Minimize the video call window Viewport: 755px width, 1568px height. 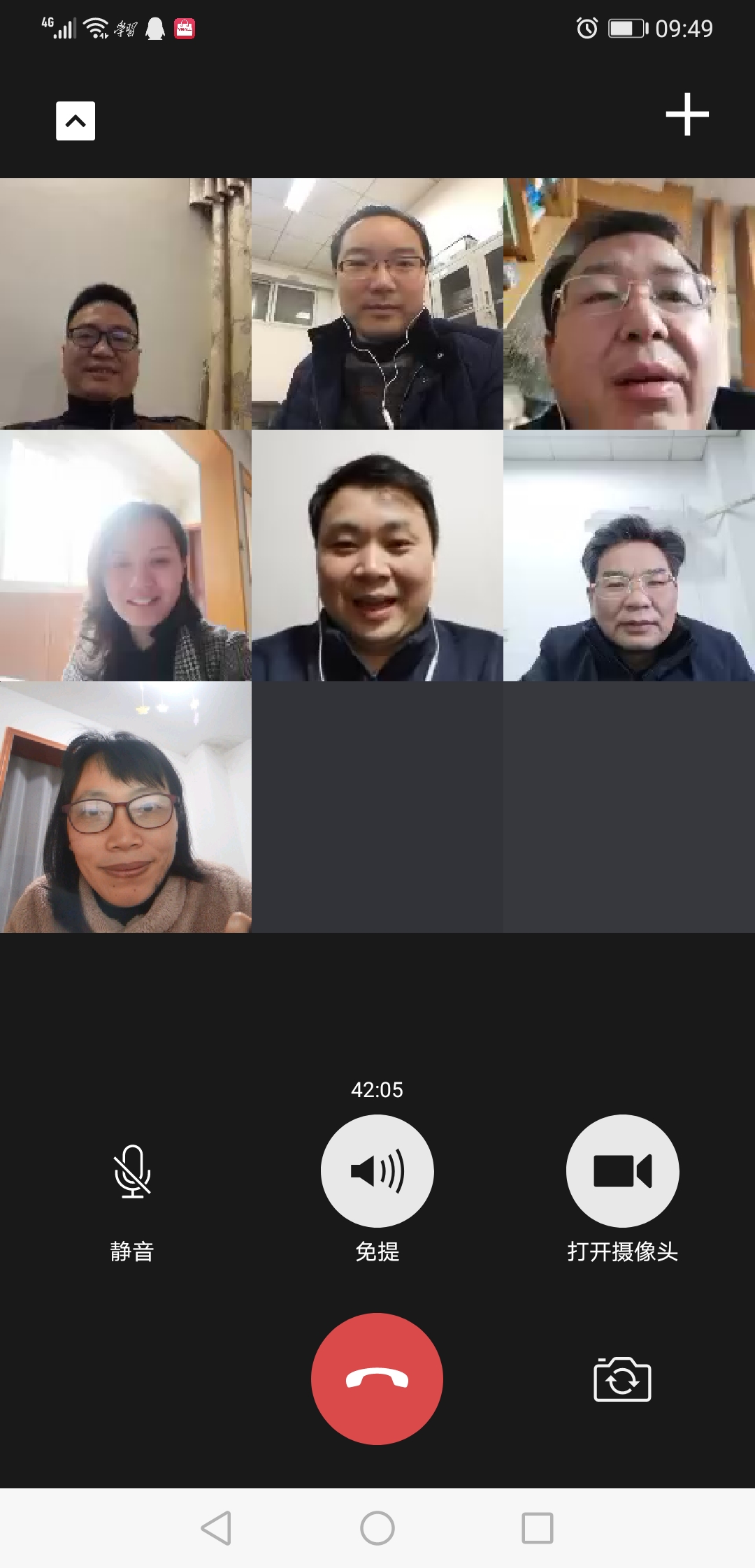(x=75, y=121)
